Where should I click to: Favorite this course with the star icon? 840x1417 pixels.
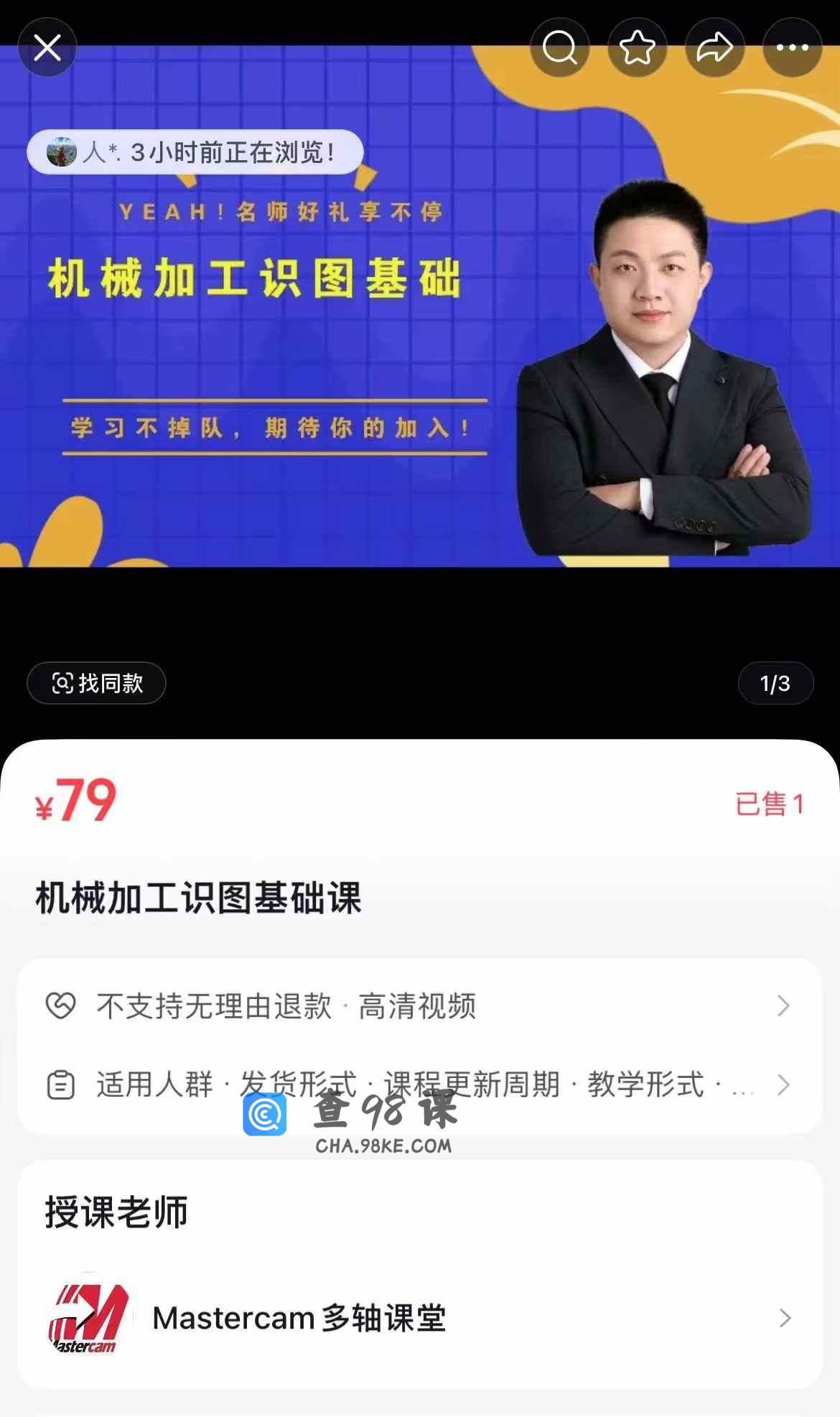[638, 47]
